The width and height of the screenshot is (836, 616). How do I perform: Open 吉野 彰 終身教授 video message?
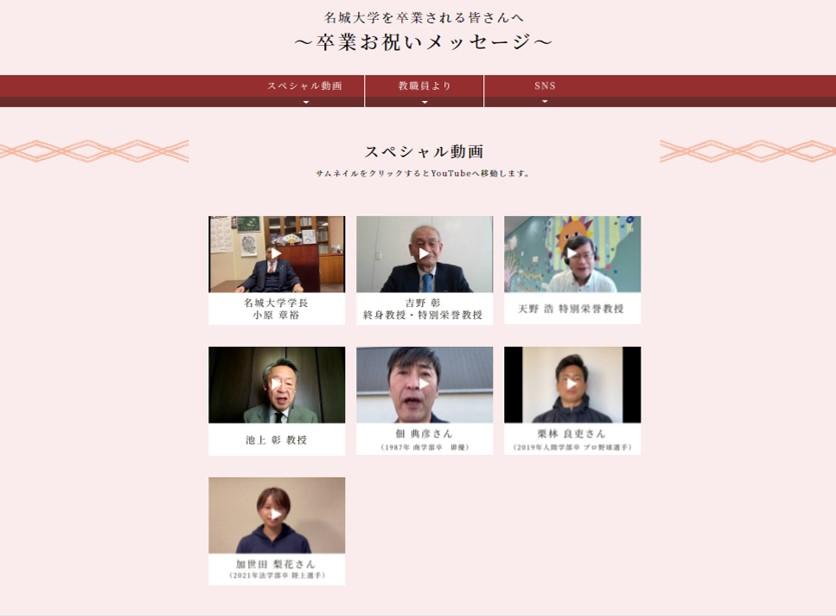424,254
